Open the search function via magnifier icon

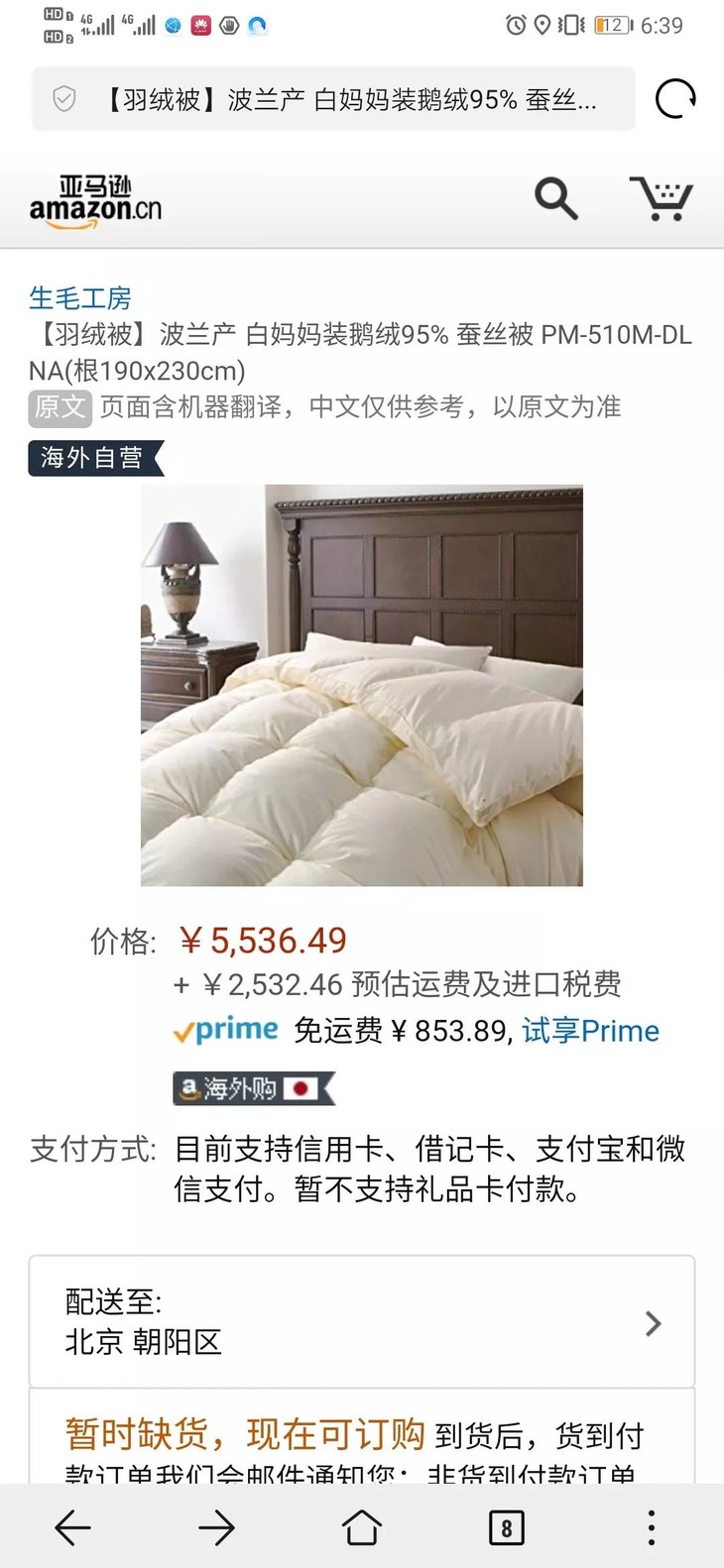click(555, 198)
